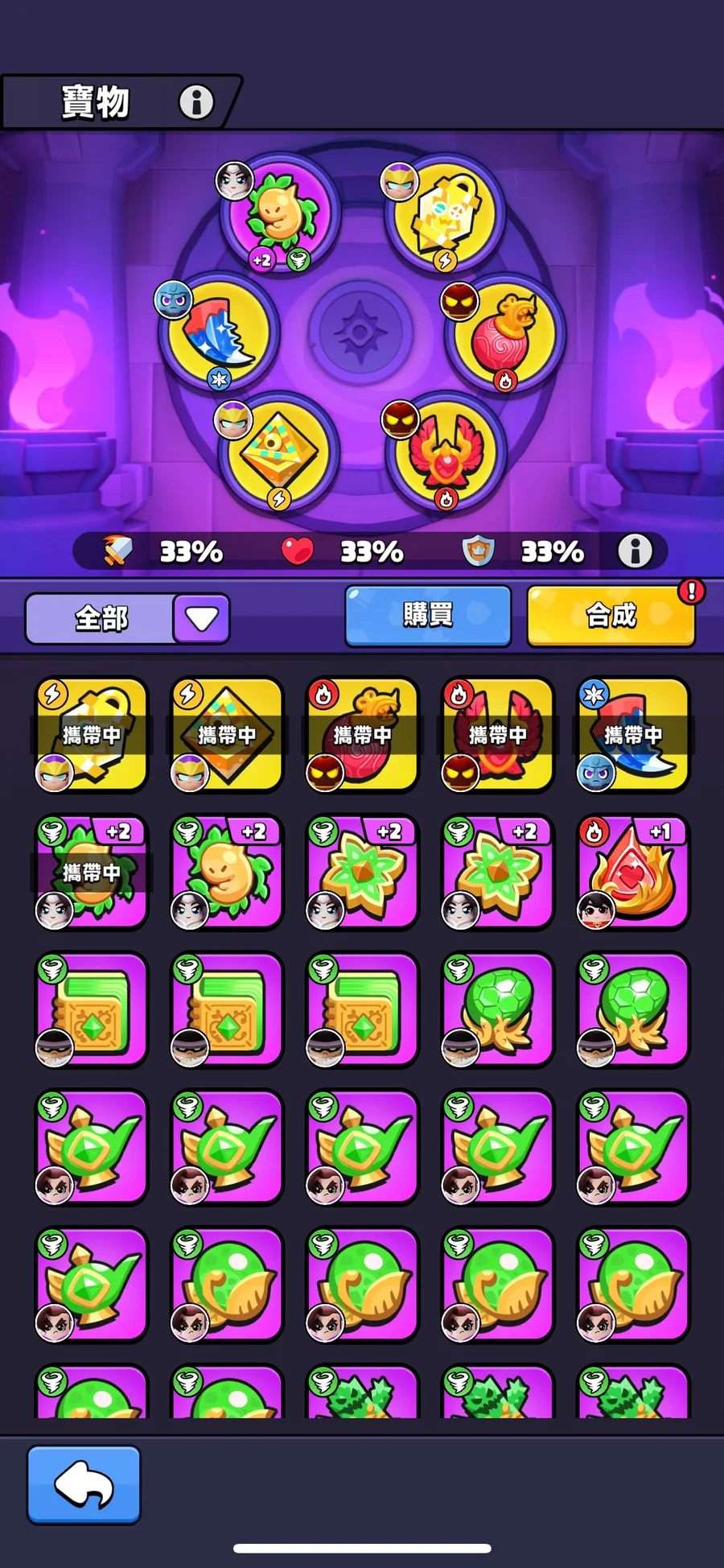Select the equipped pyramid eye slot on the wheel

point(279,452)
